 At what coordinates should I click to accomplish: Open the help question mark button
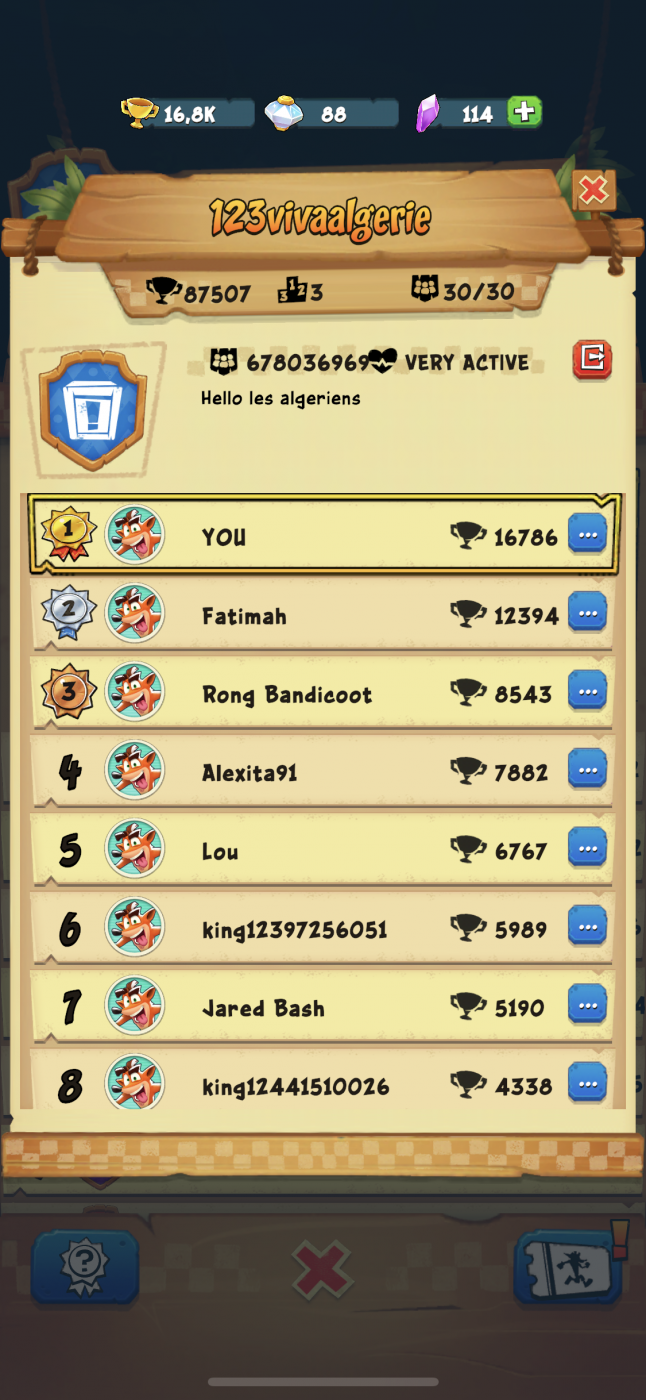(84, 1267)
